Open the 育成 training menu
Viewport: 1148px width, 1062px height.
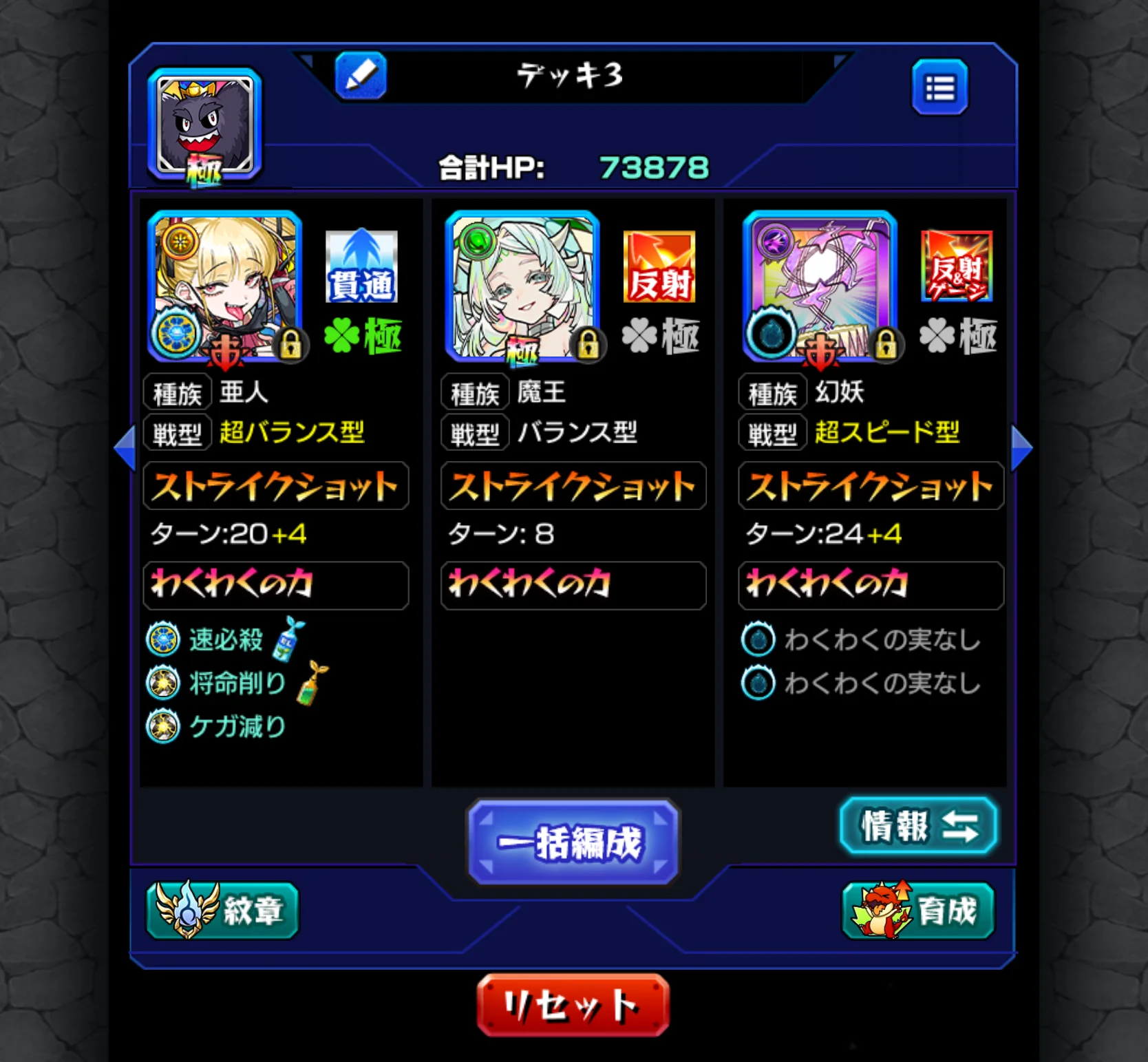pos(918,910)
